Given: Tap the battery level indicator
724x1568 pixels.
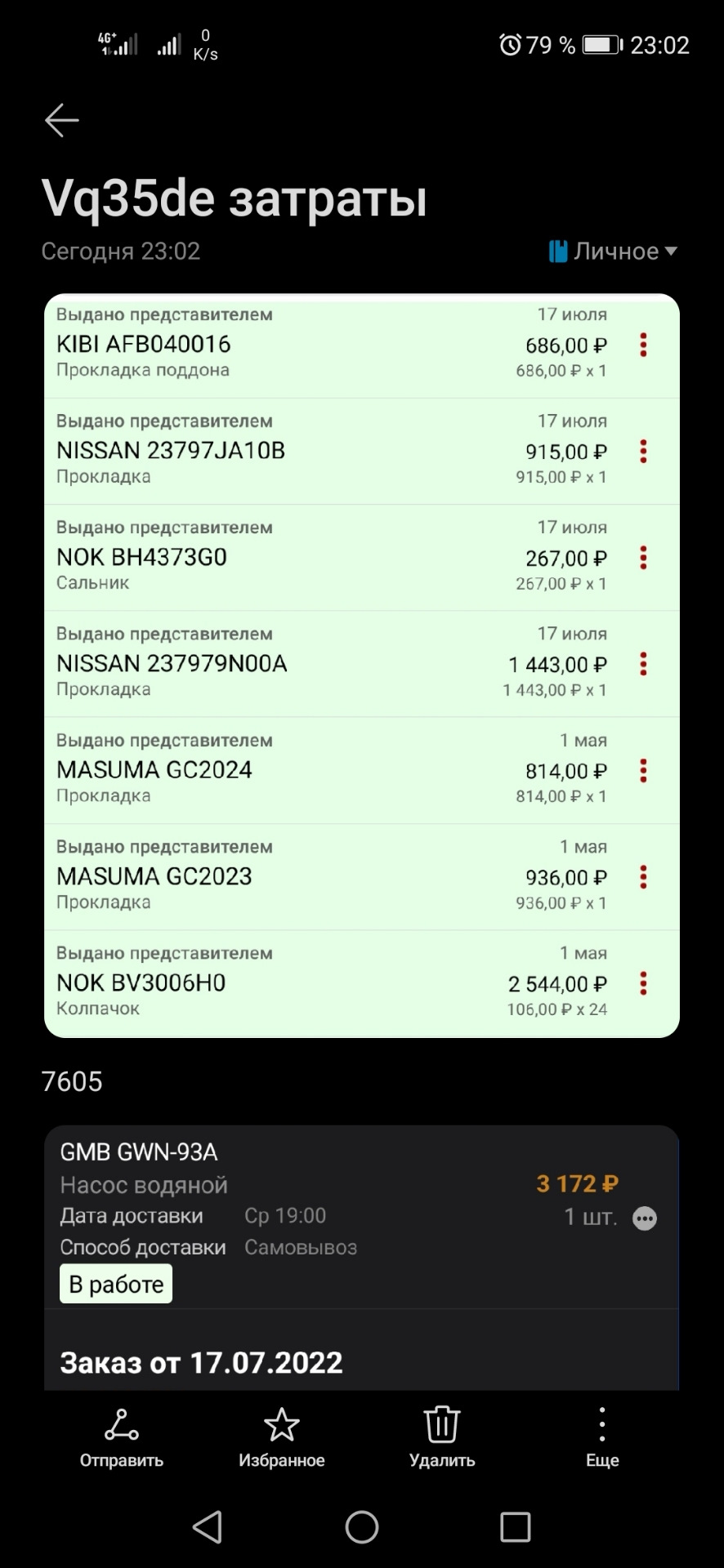Looking at the screenshot, I should 601,45.
